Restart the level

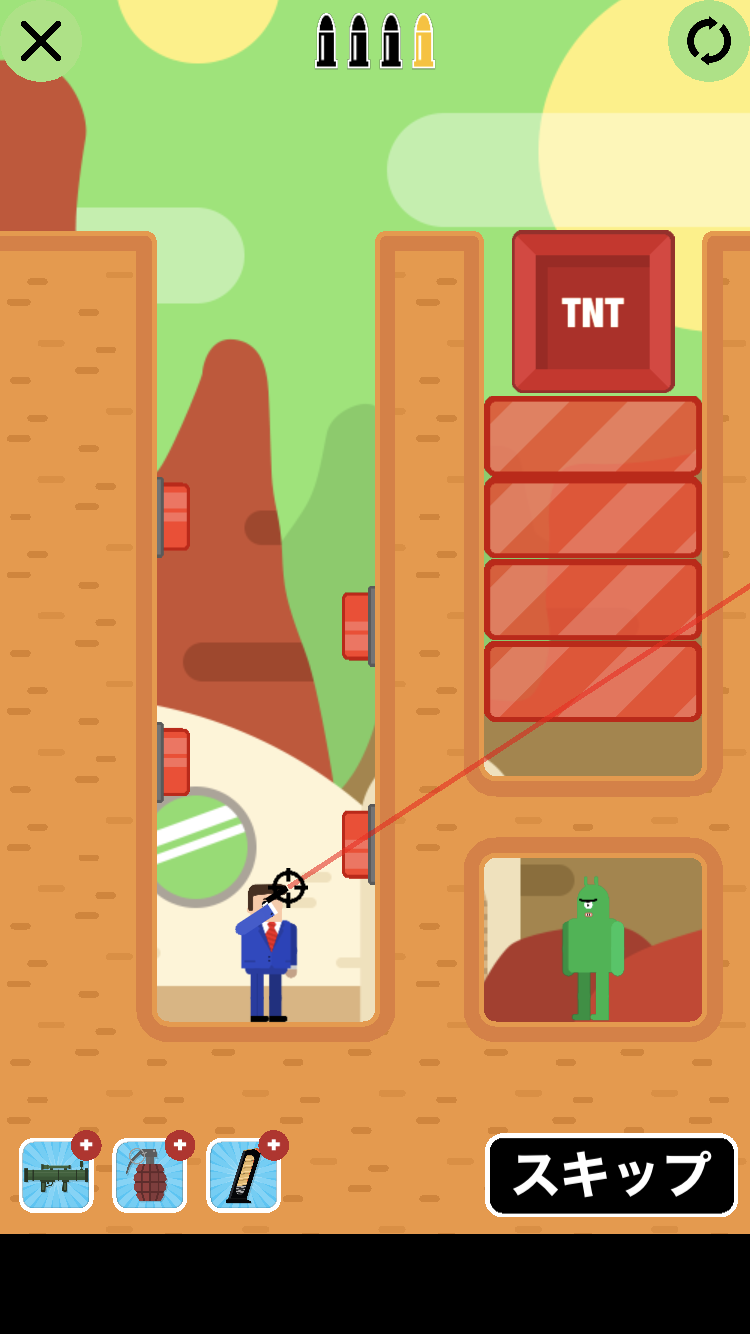(708, 41)
